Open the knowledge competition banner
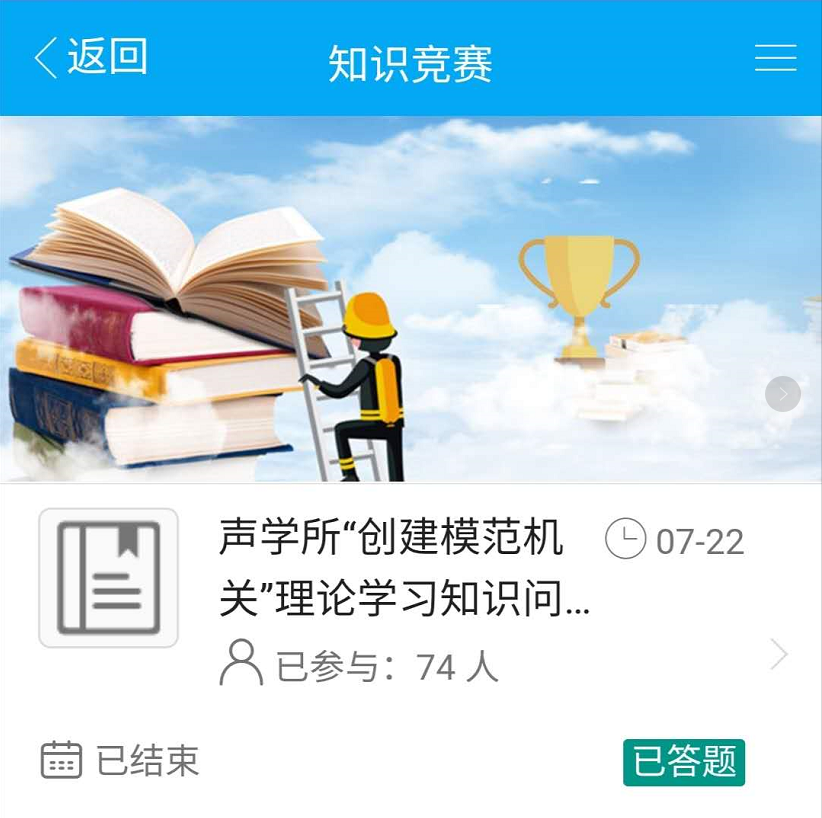This screenshot has width=822, height=818. pos(410,300)
